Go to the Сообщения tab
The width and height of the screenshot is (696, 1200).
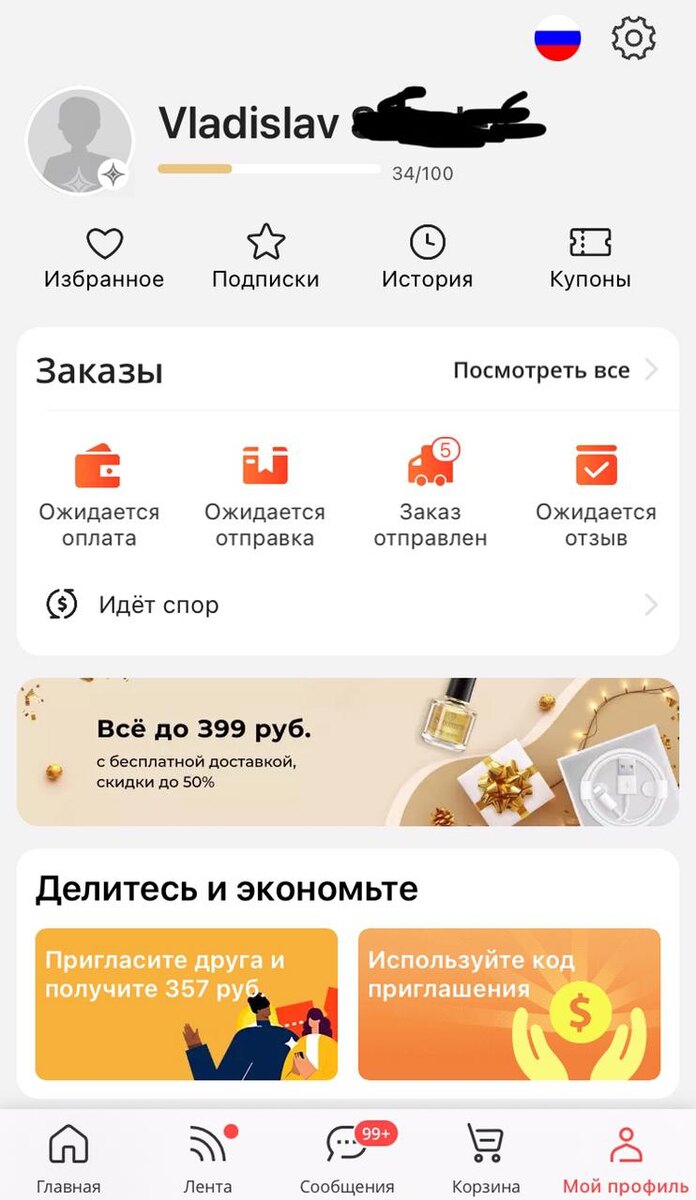(347, 1157)
